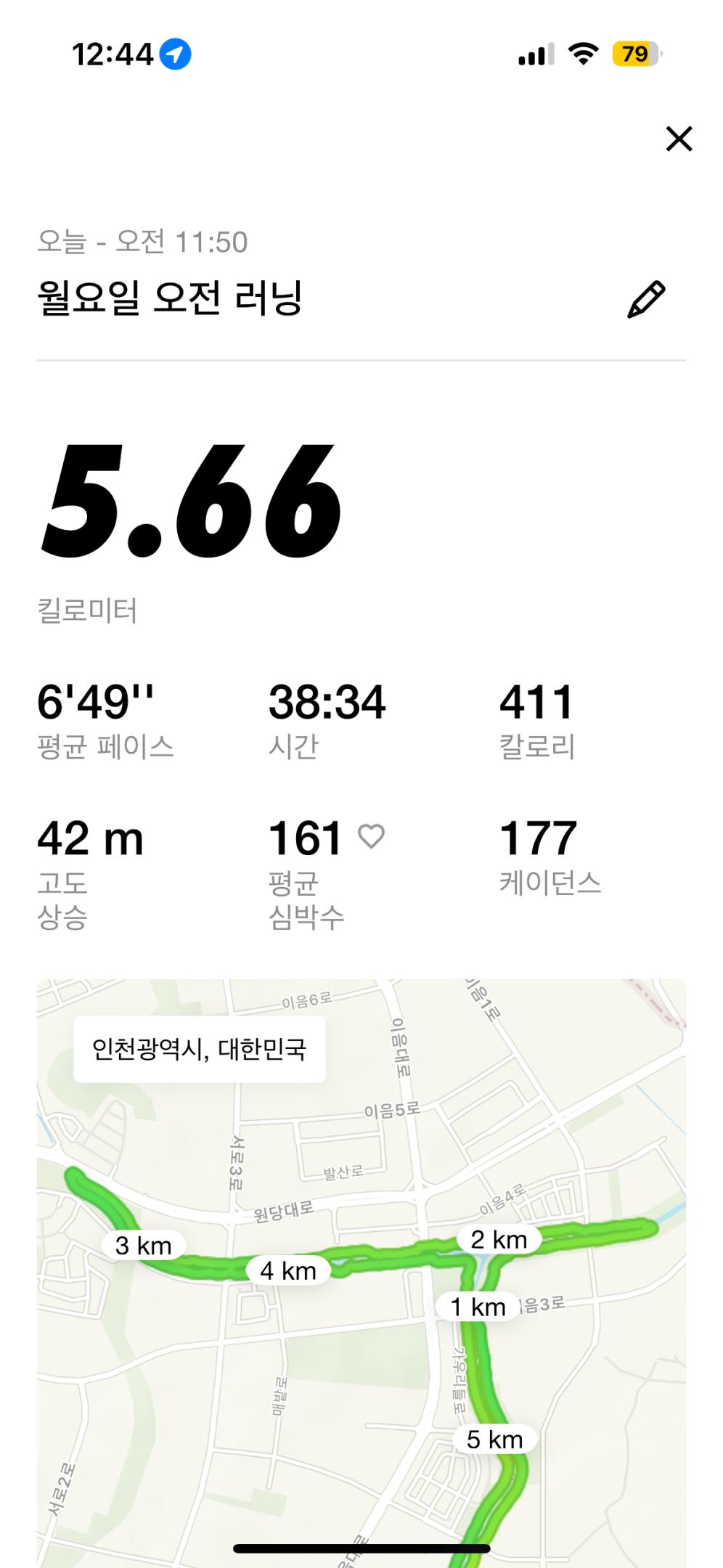Close the run summary screen

pyautogui.click(x=679, y=139)
